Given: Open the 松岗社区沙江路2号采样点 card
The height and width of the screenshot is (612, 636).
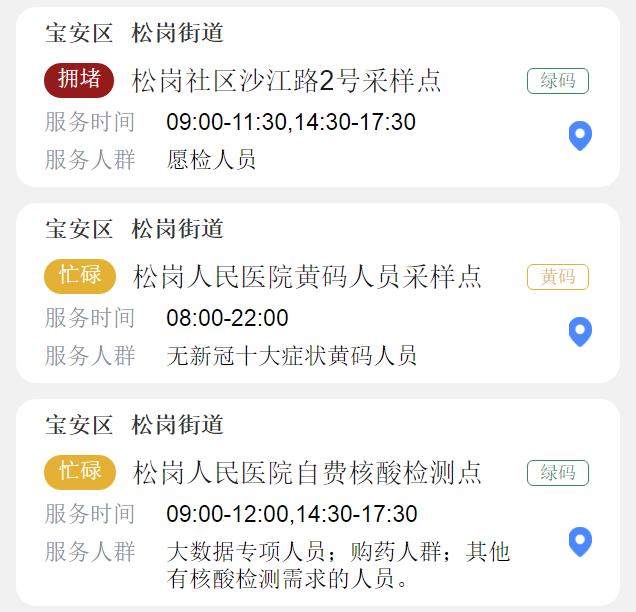Looking at the screenshot, I should click(x=286, y=81).
